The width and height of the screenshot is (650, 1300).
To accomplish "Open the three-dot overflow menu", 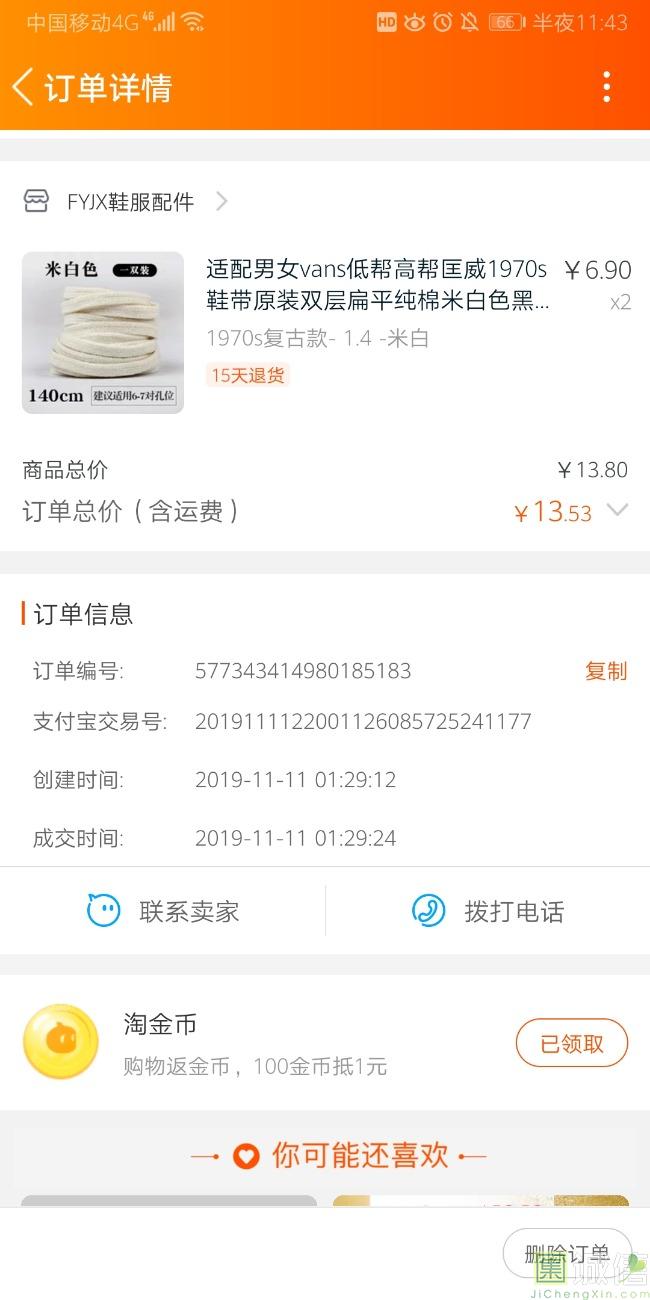I will coord(606,87).
